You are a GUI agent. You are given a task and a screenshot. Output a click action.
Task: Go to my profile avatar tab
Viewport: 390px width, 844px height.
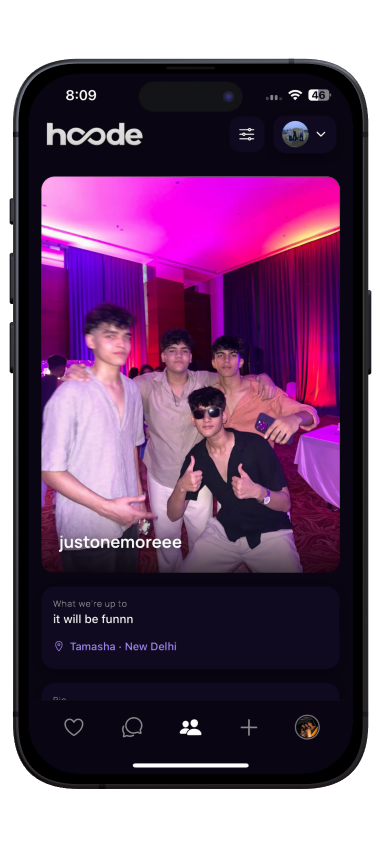coord(307,727)
